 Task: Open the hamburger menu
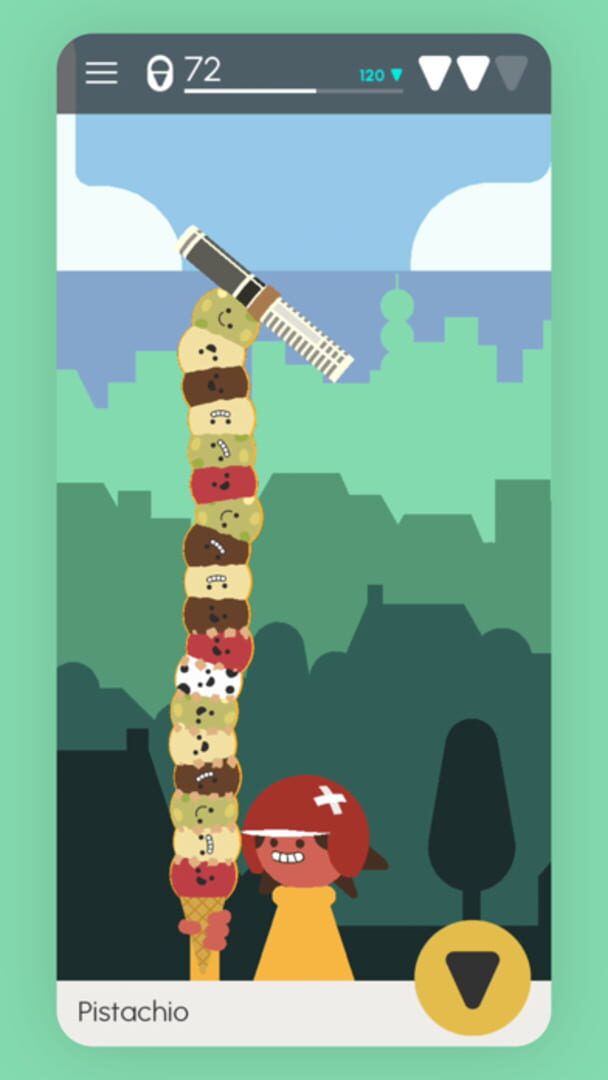click(x=101, y=73)
